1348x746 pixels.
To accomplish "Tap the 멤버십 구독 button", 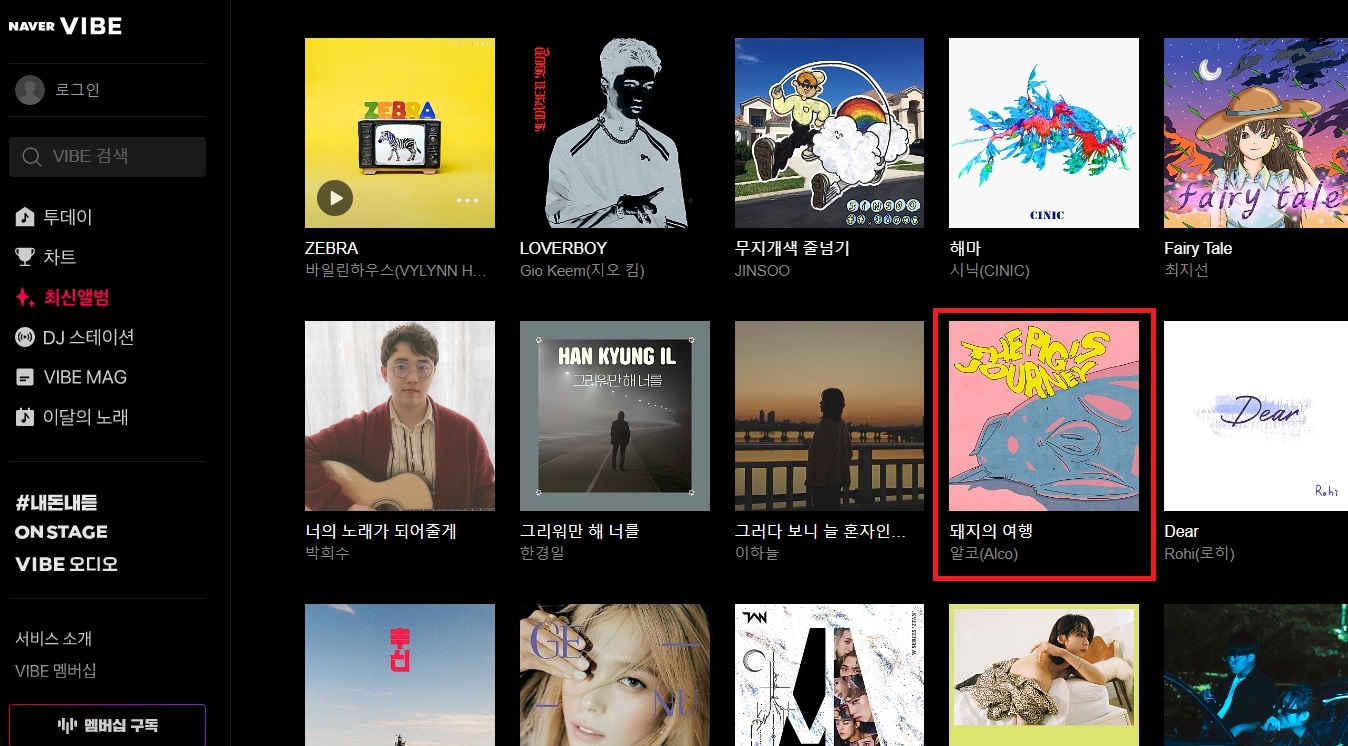I will pyautogui.click(x=107, y=725).
